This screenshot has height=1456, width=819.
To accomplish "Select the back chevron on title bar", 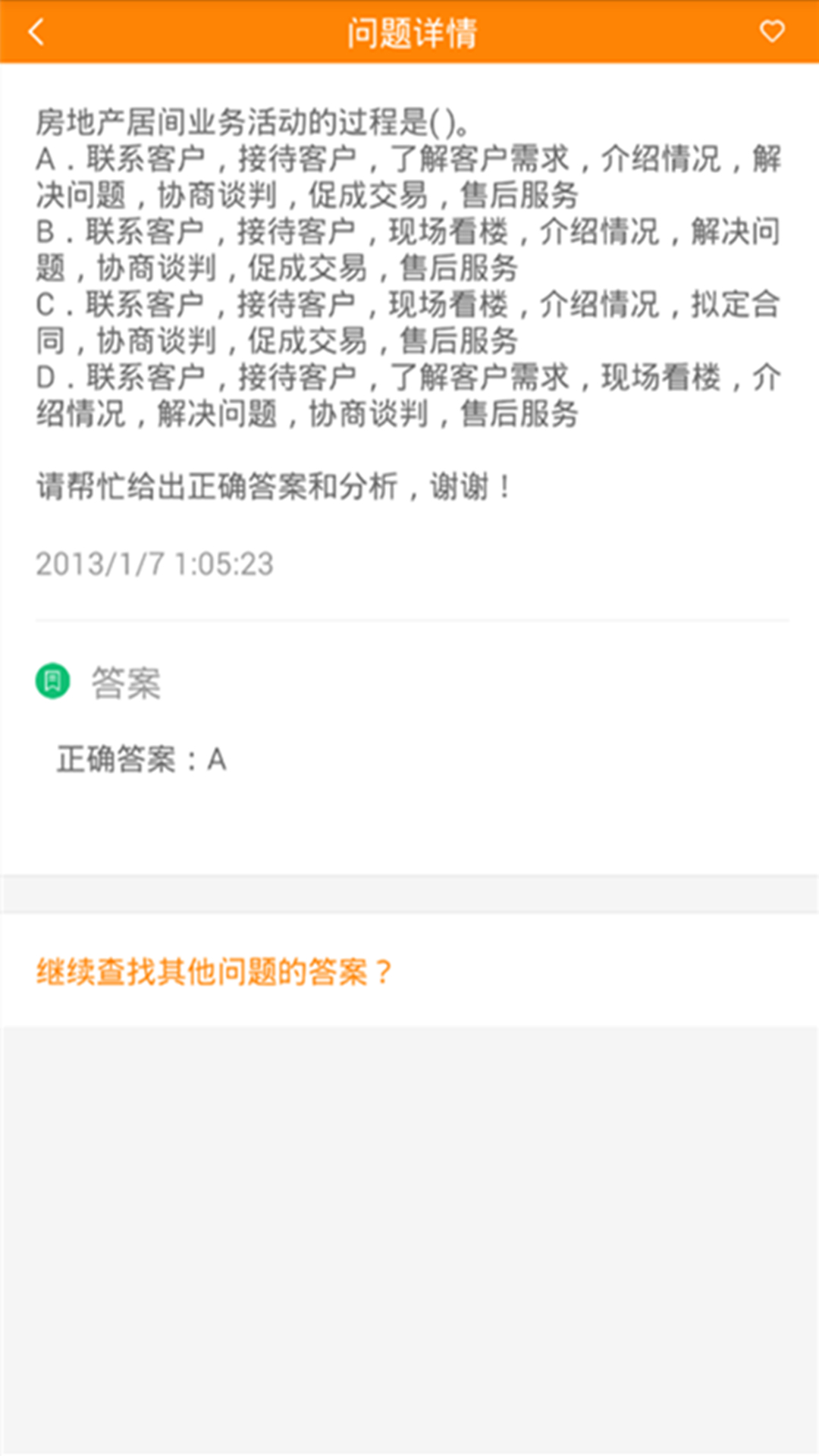I will click(x=36, y=33).
